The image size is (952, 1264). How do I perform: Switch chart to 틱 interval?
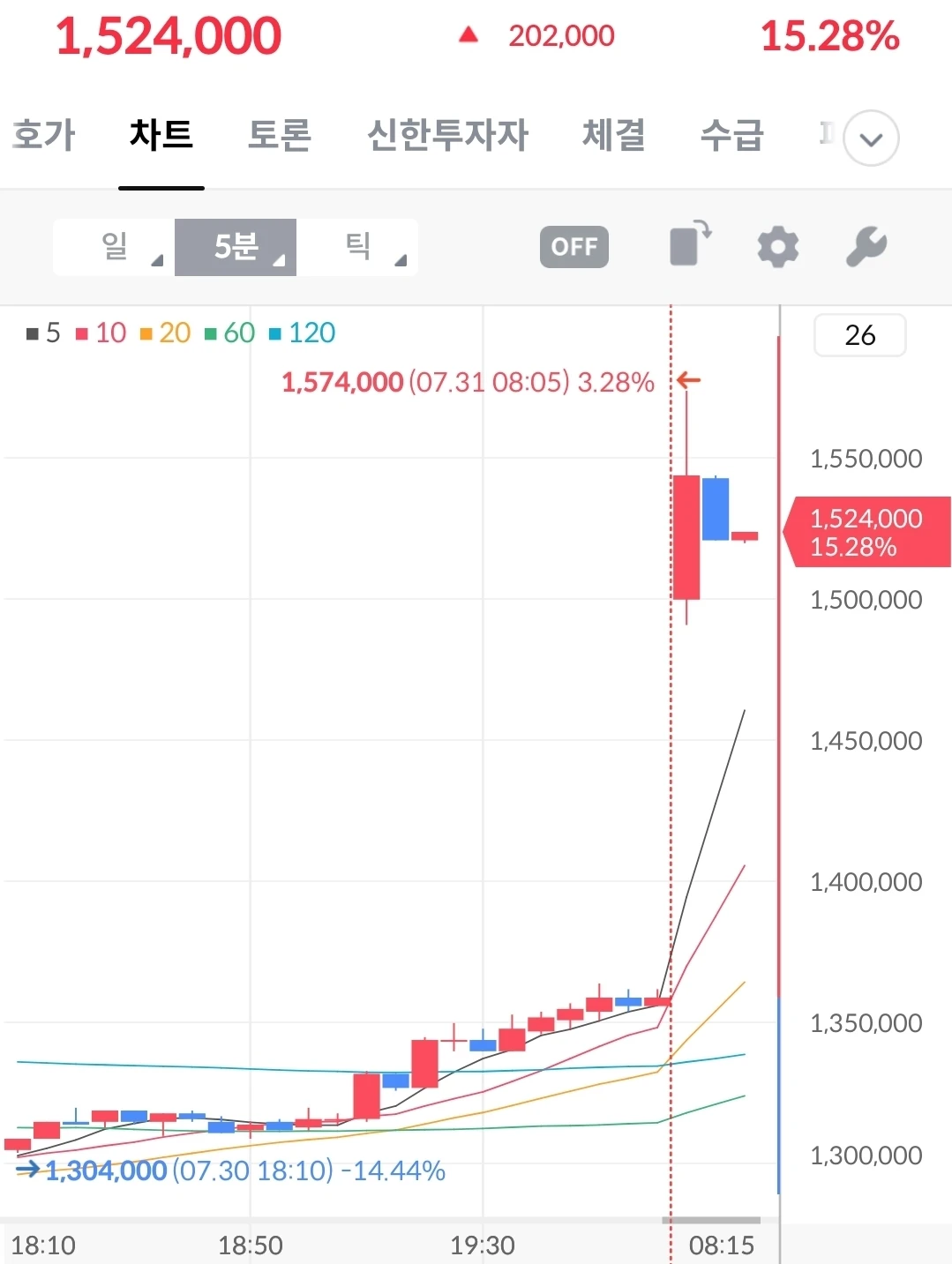click(357, 247)
